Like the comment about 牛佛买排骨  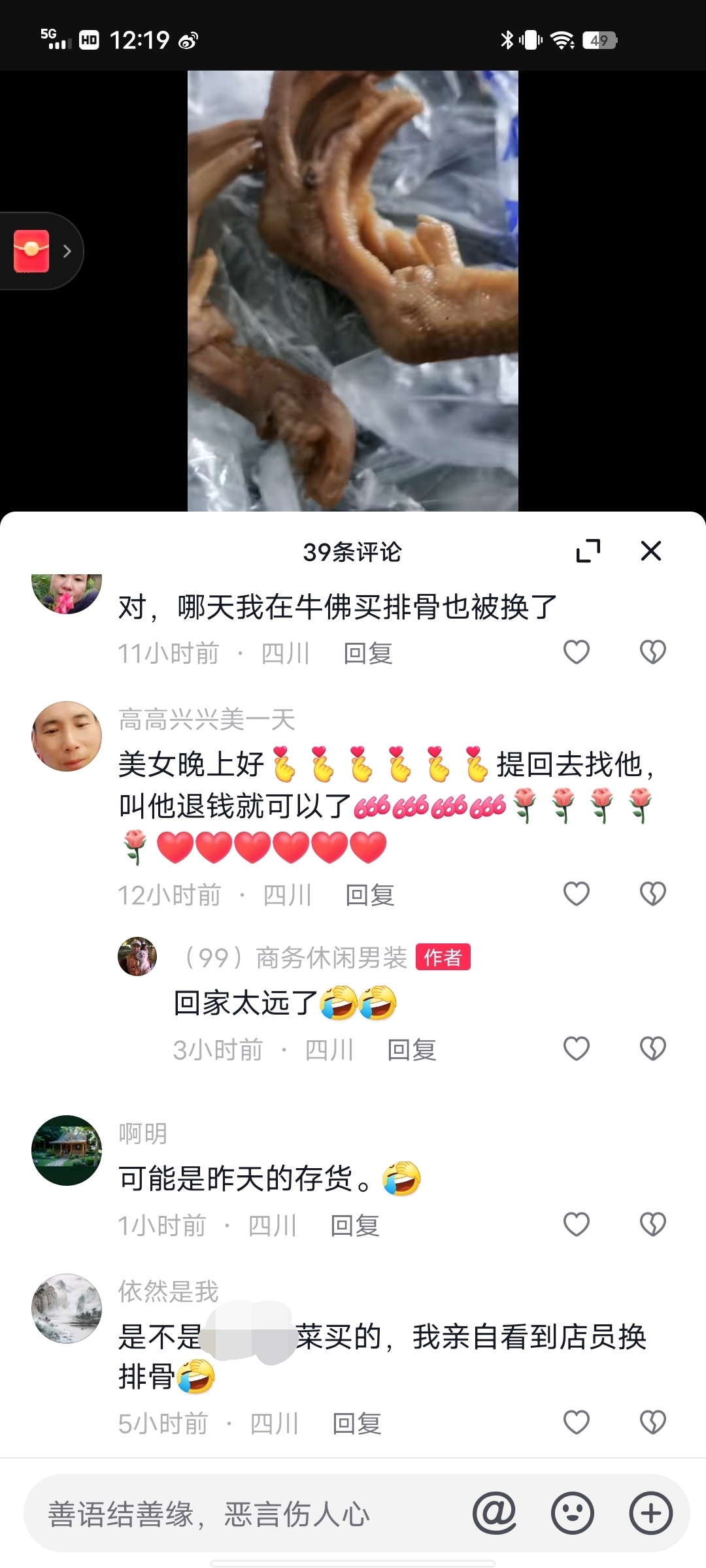(576, 652)
